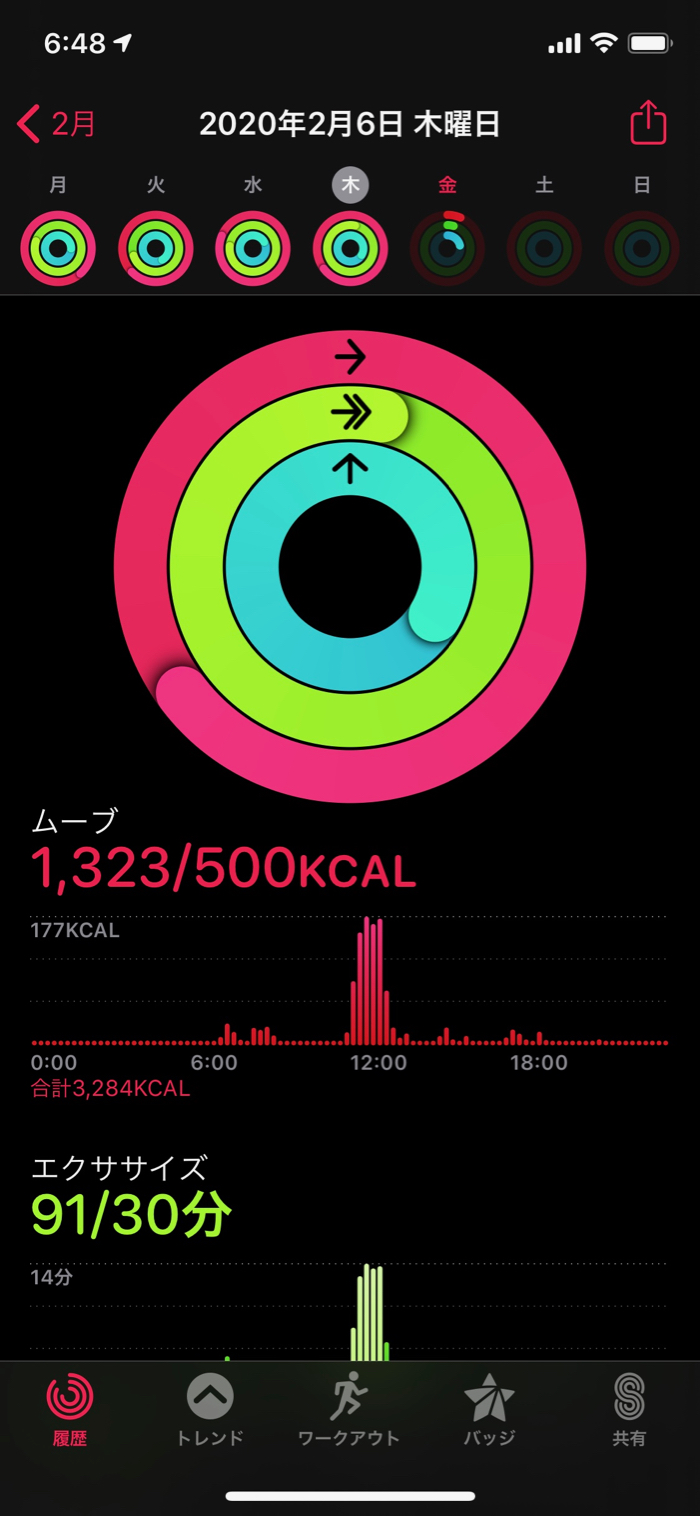Viewport: 700px width, 1516px height.
Task: Select Tuesday (火) activity rings
Action: tap(155, 248)
